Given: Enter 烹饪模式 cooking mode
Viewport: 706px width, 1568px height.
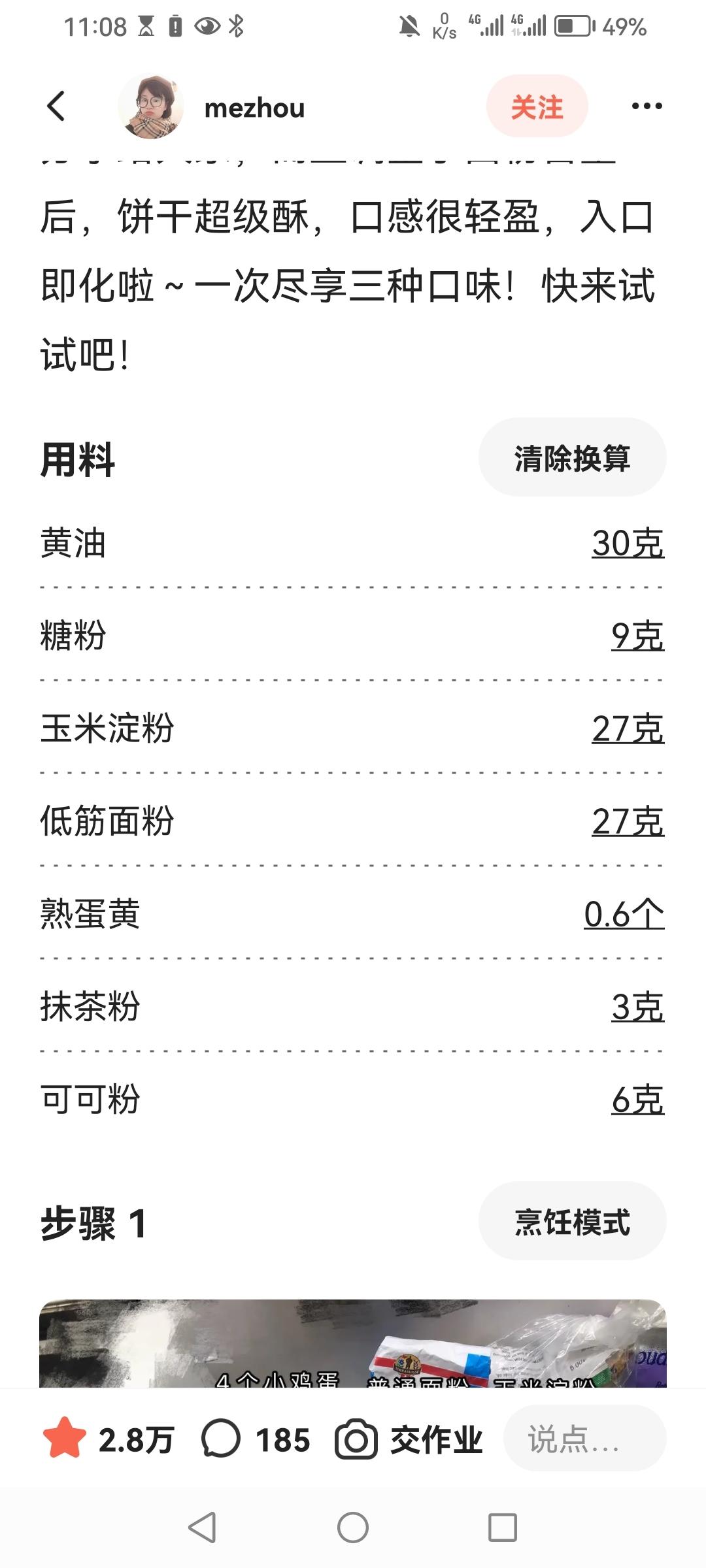Looking at the screenshot, I should coord(572,1221).
